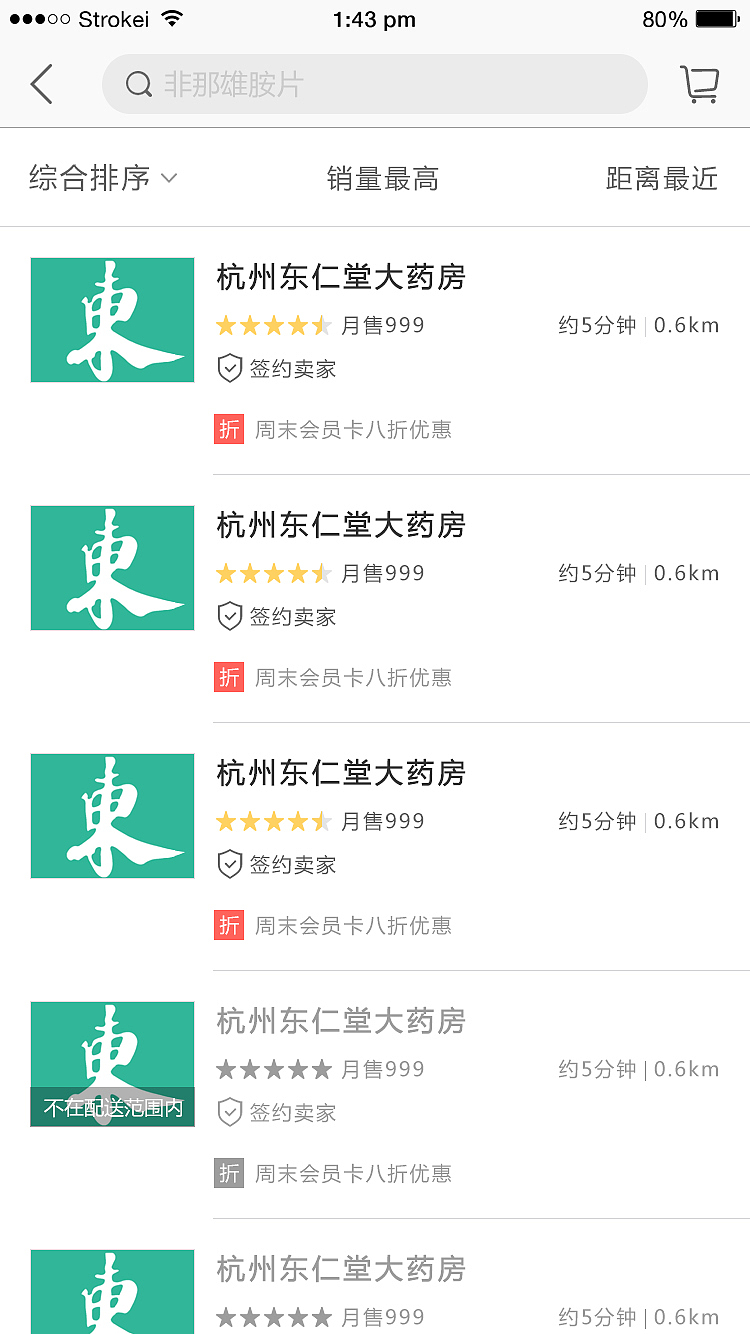Viewport: 750px width, 1334px height.
Task: Click the gray 折 badge on the out-of-range store
Action: click(x=228, y=1173)
